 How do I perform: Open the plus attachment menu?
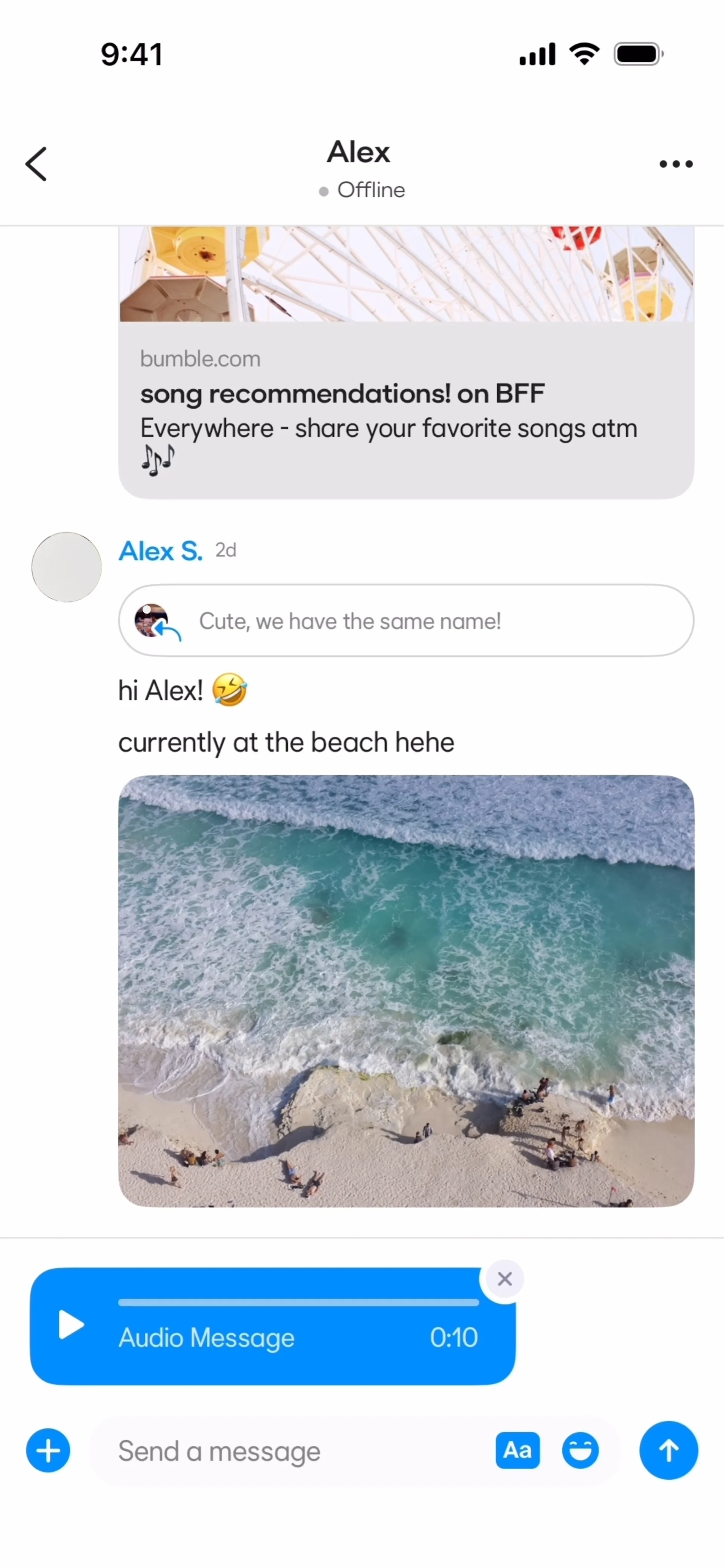click(48, 1450)
